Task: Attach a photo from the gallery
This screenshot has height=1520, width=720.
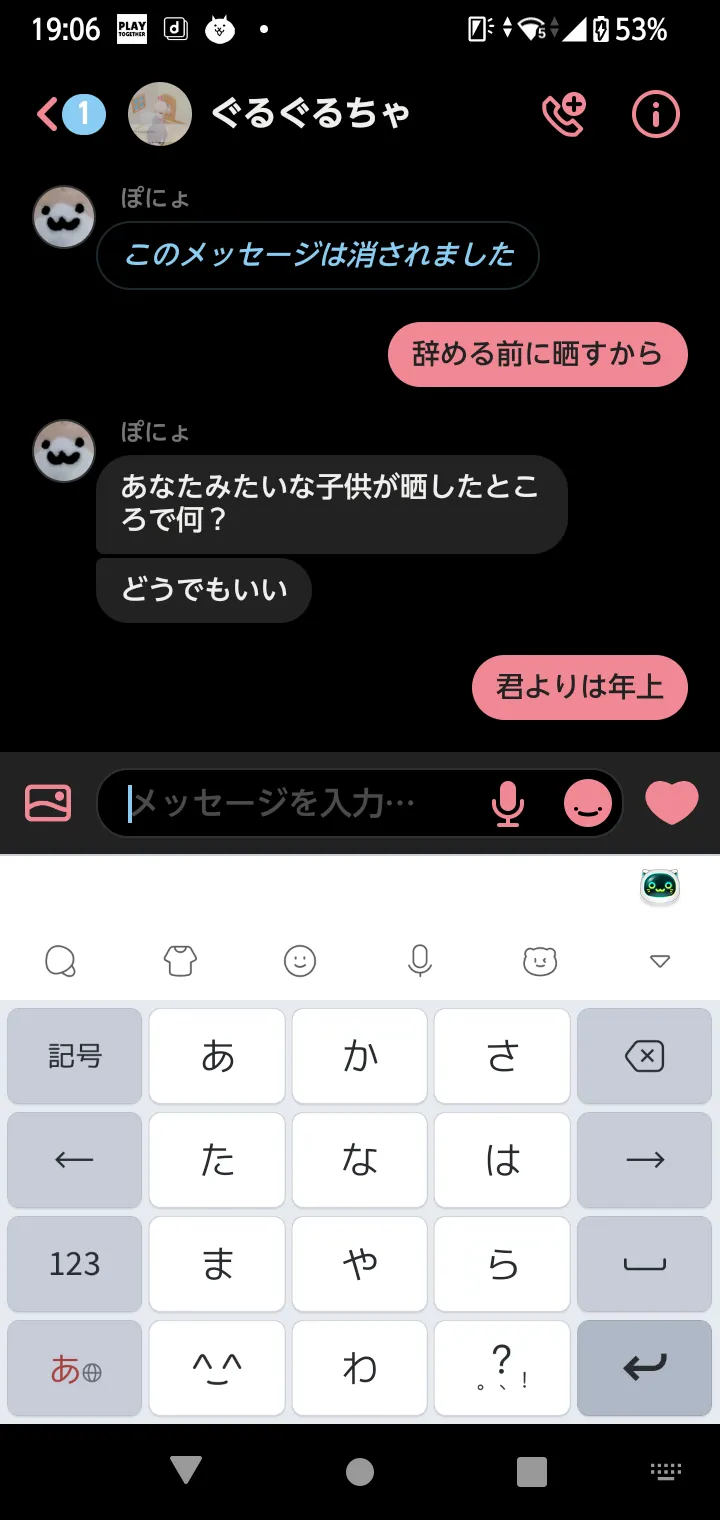Action: click(48, 802)
